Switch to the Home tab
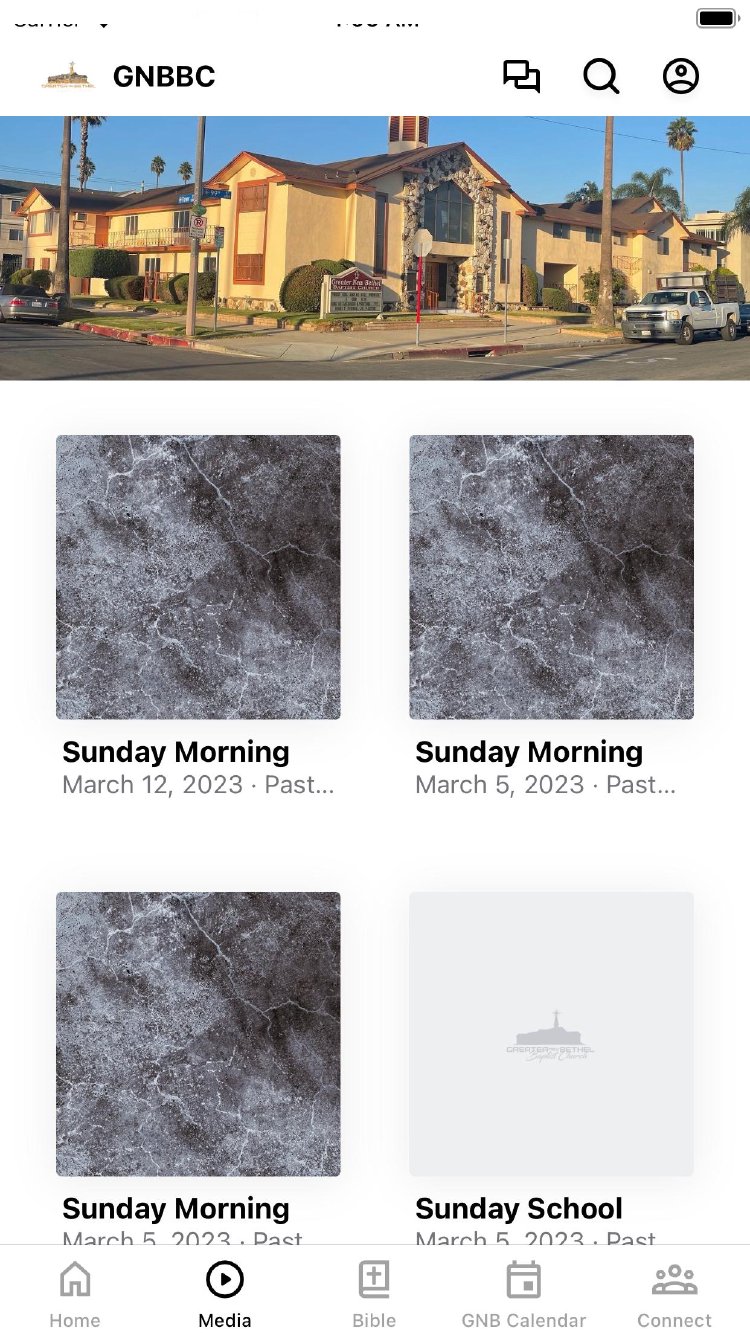The width and height of the screenshot is (750, 1334). pos(75,1293)
